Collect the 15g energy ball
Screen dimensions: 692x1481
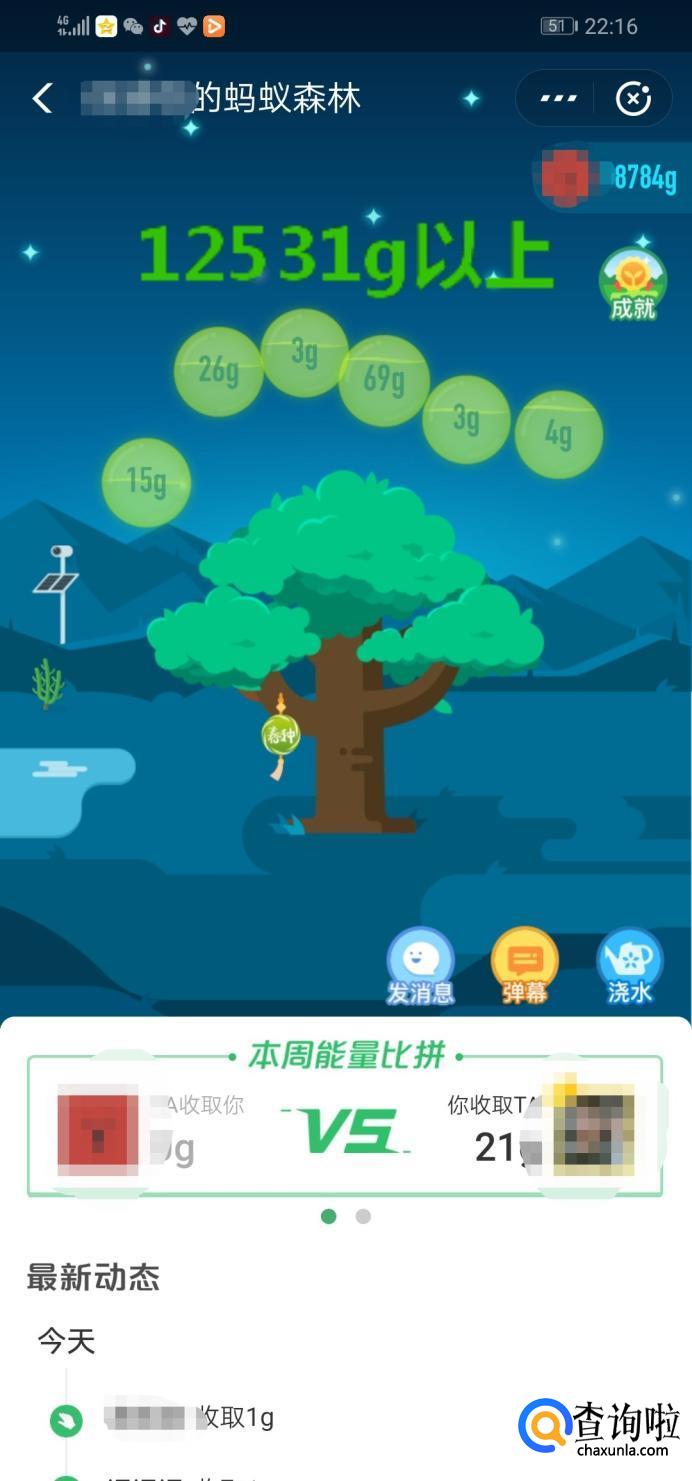[146, 482]
